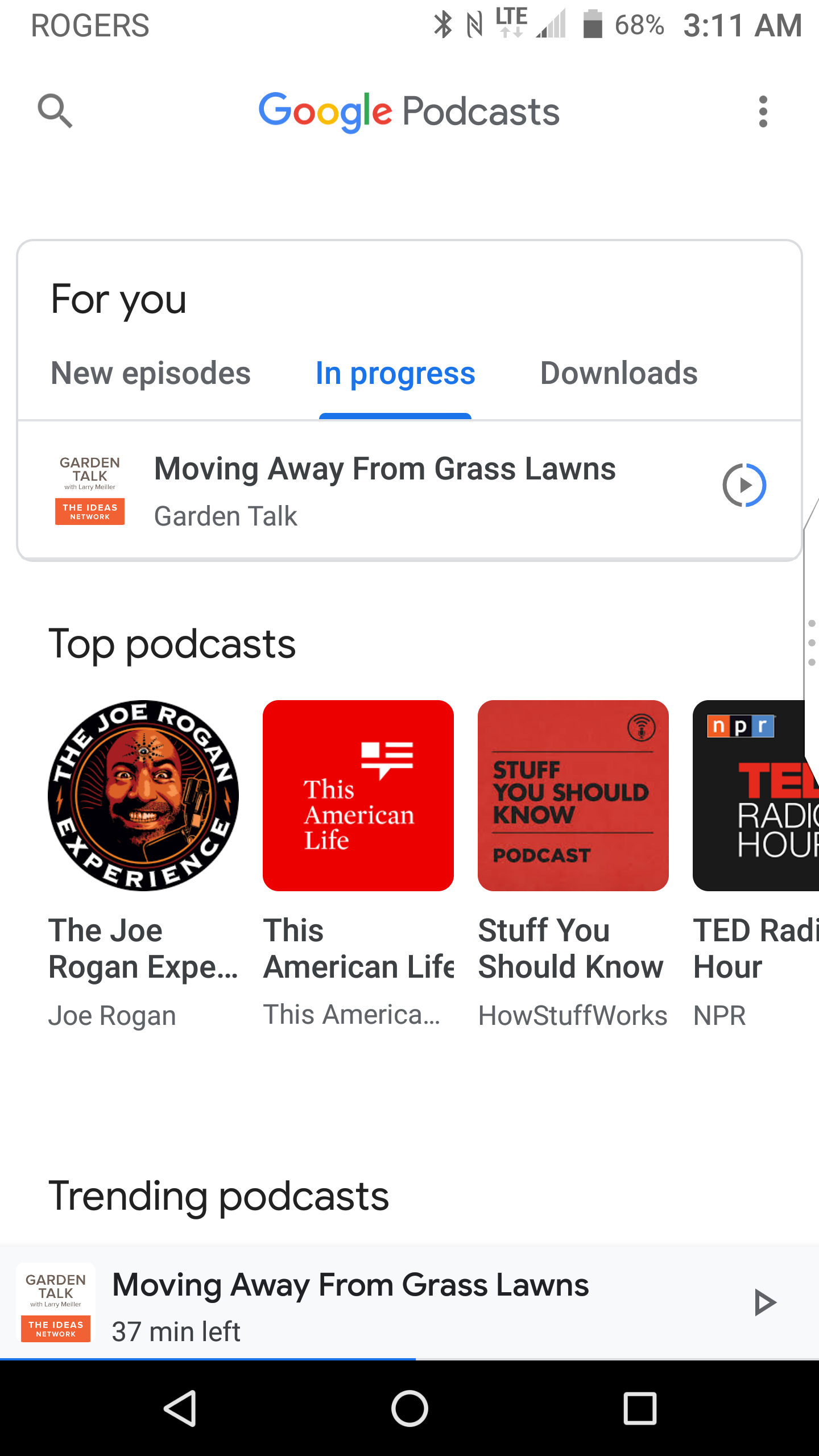The width and height of the screenshot is (819, 1456).
Task: Tap the Garden Talk artwork in mini player
Action: pos(55,1302)
